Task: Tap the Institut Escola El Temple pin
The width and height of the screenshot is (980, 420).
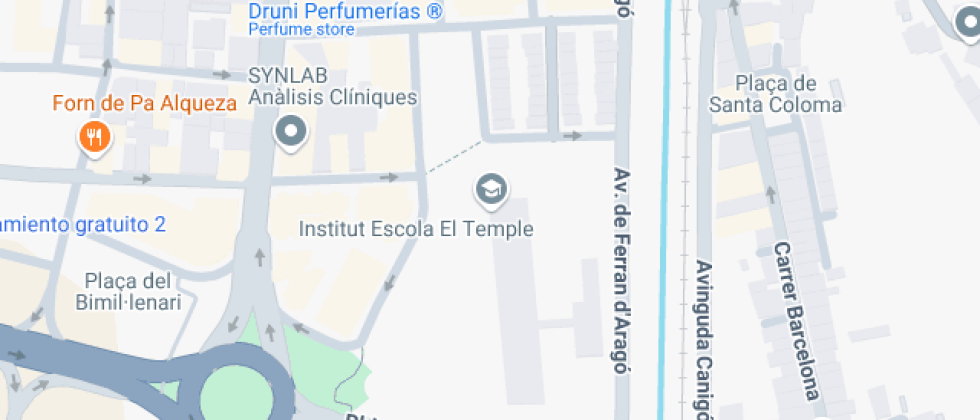Action: [491, 188]
